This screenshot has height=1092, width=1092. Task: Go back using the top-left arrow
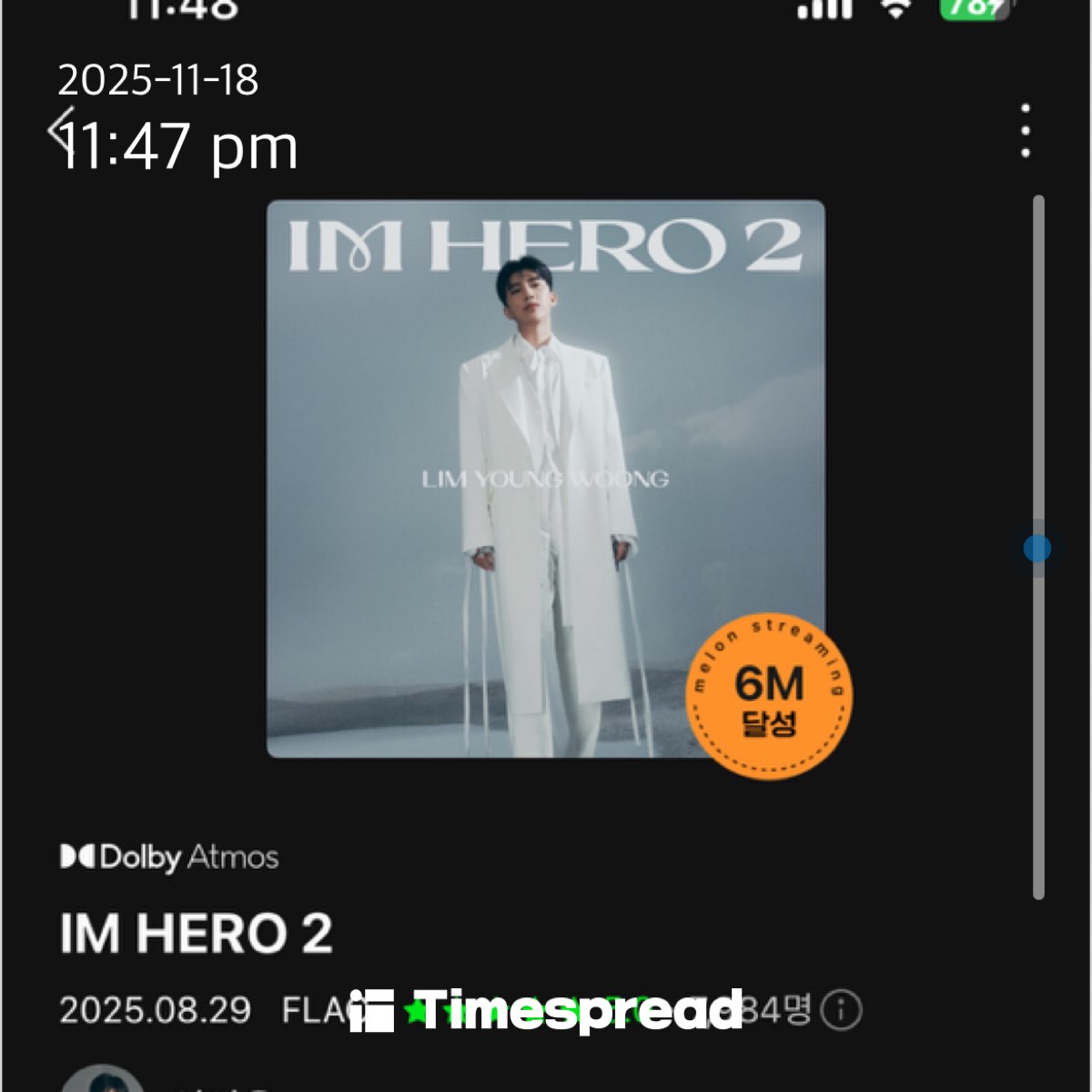pos(61,129)
